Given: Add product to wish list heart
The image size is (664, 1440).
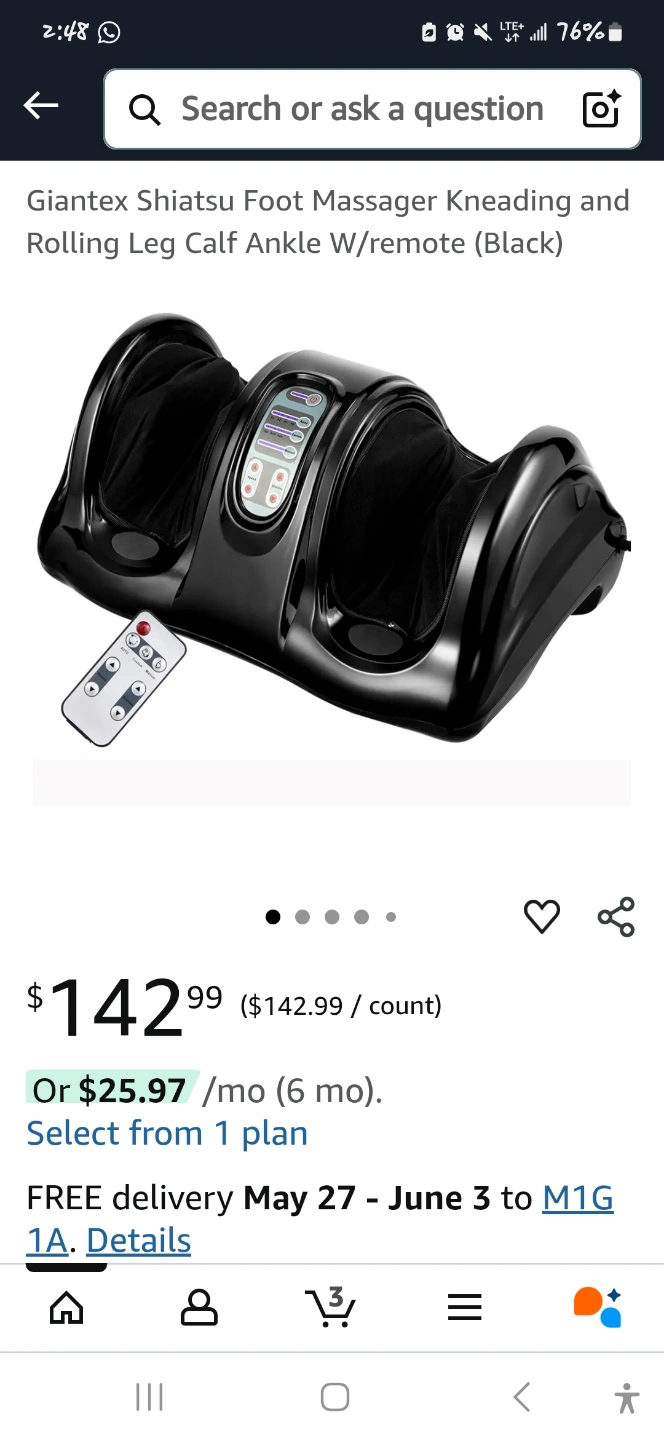Looking at the screenshot, I should (x=541, y=916).
